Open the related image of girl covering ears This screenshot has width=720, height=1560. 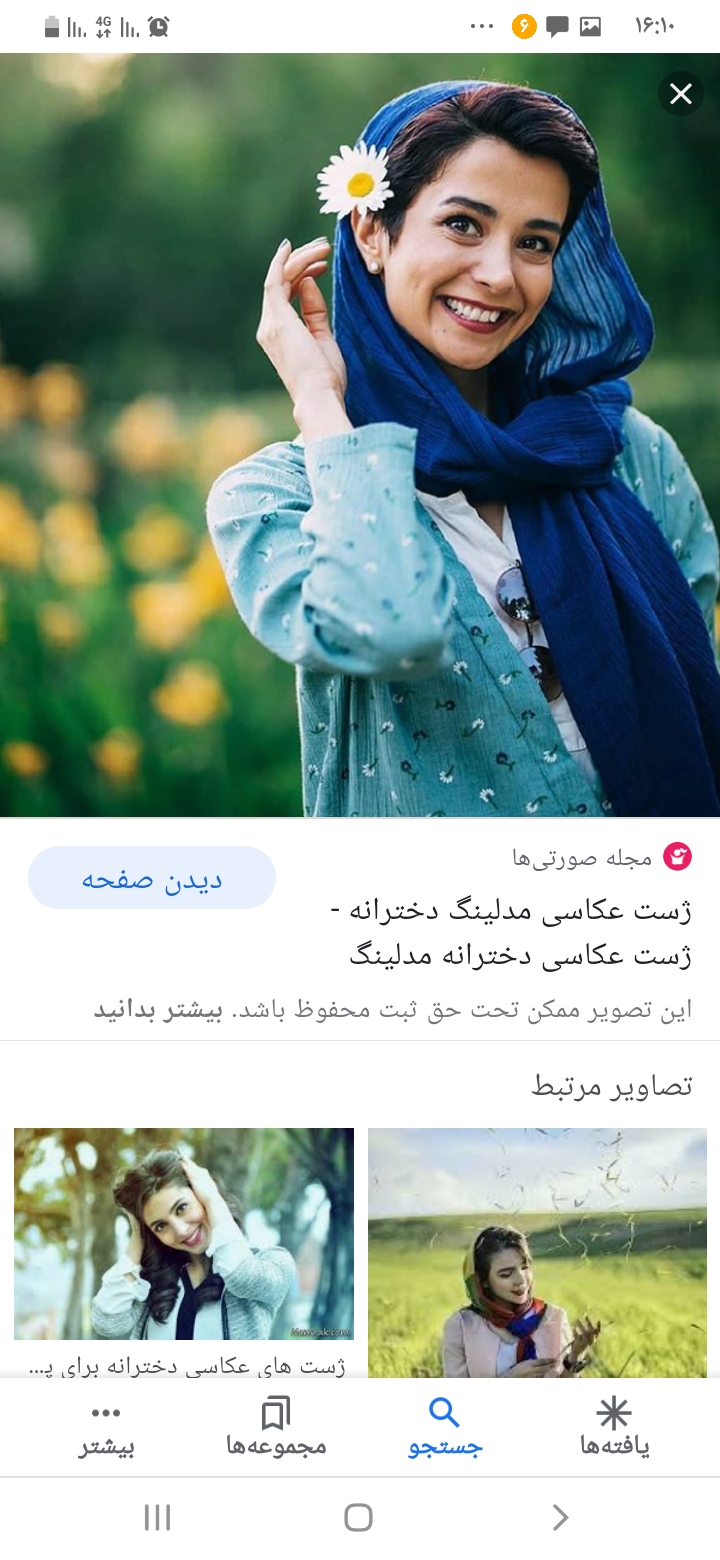[x=184, y=1234]
